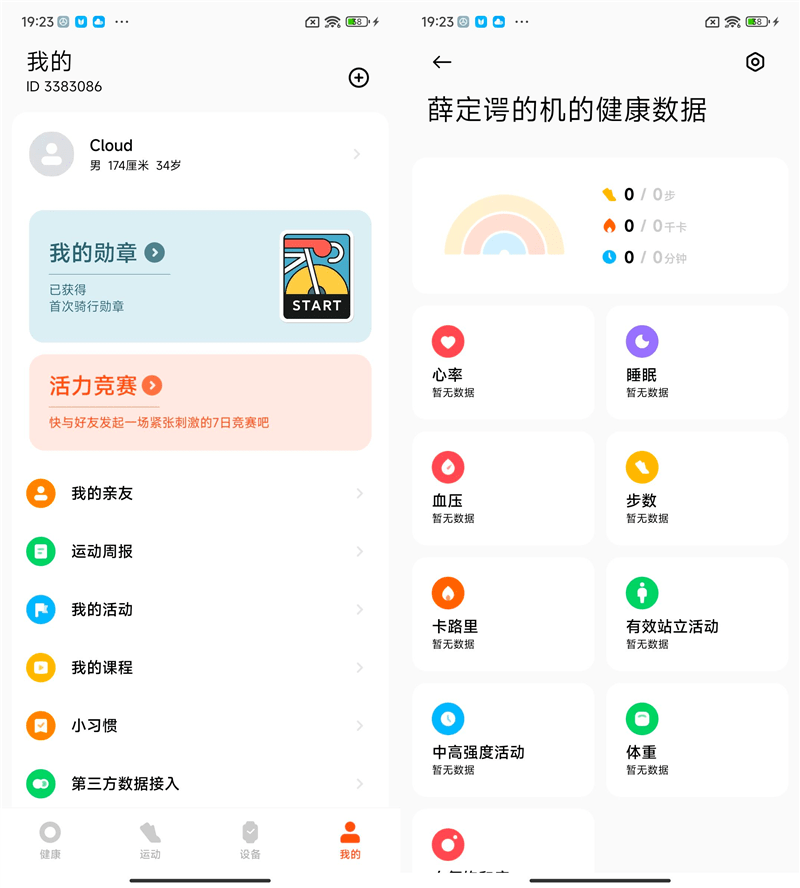
Task: Open the 步数 card
Action: (x=697, y=488)
